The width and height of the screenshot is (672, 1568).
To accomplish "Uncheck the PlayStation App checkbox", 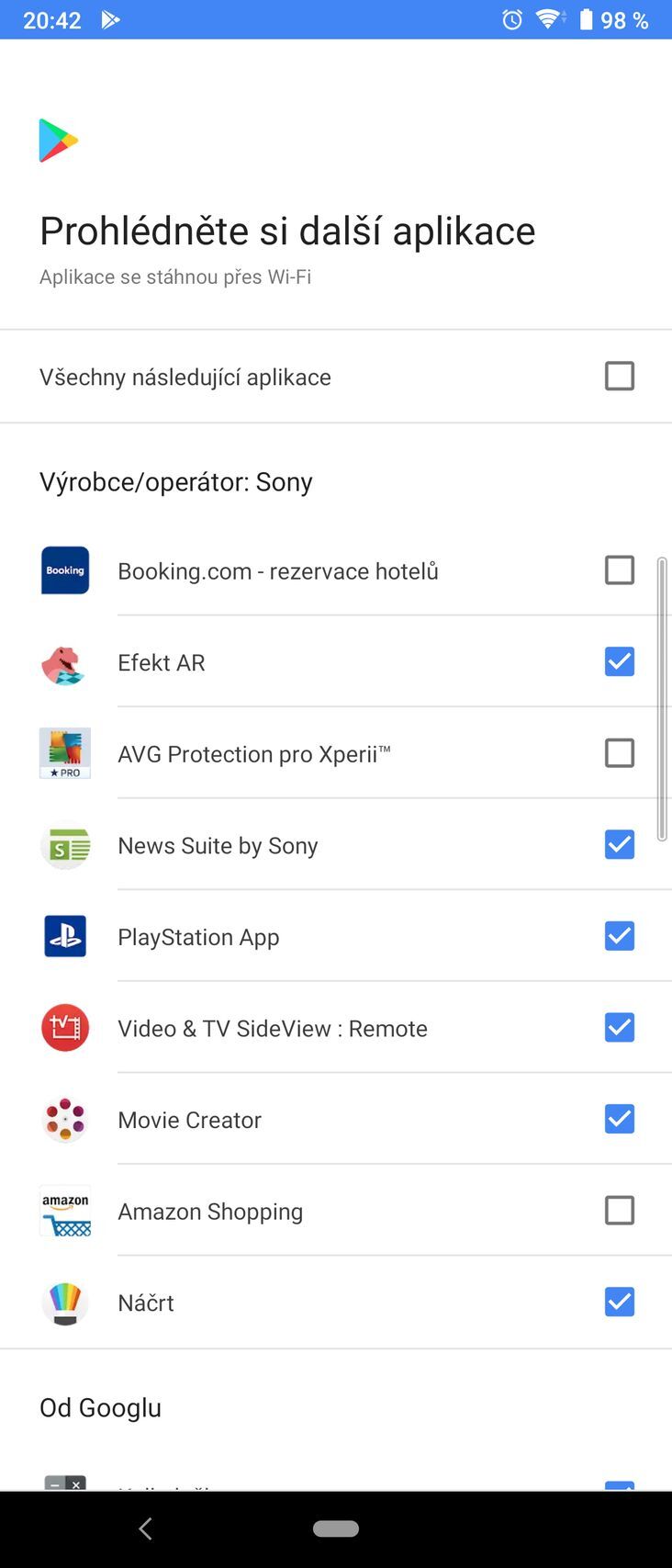I will [x=621, y=936].
